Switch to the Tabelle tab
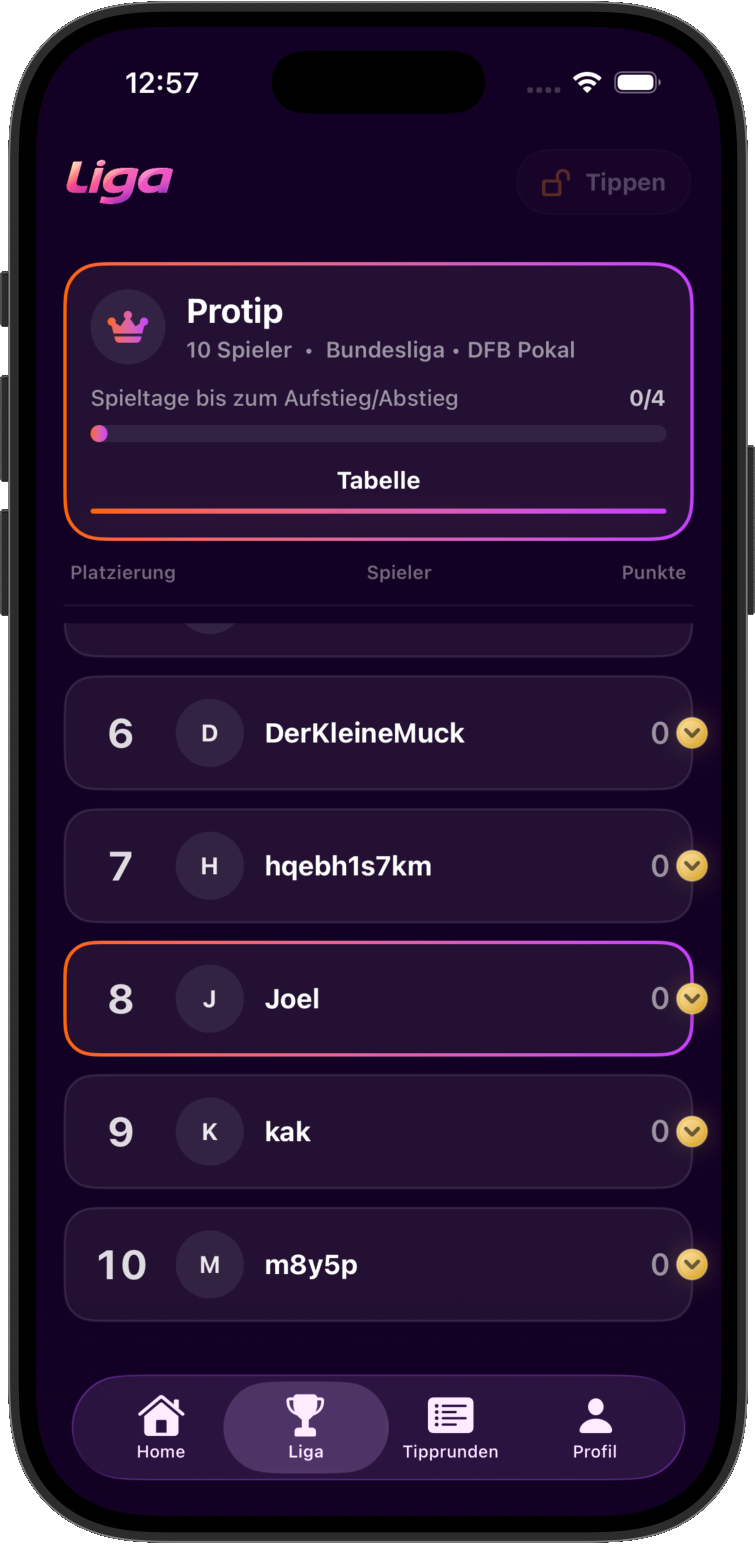755x1544 pixels. coord(378,480)
